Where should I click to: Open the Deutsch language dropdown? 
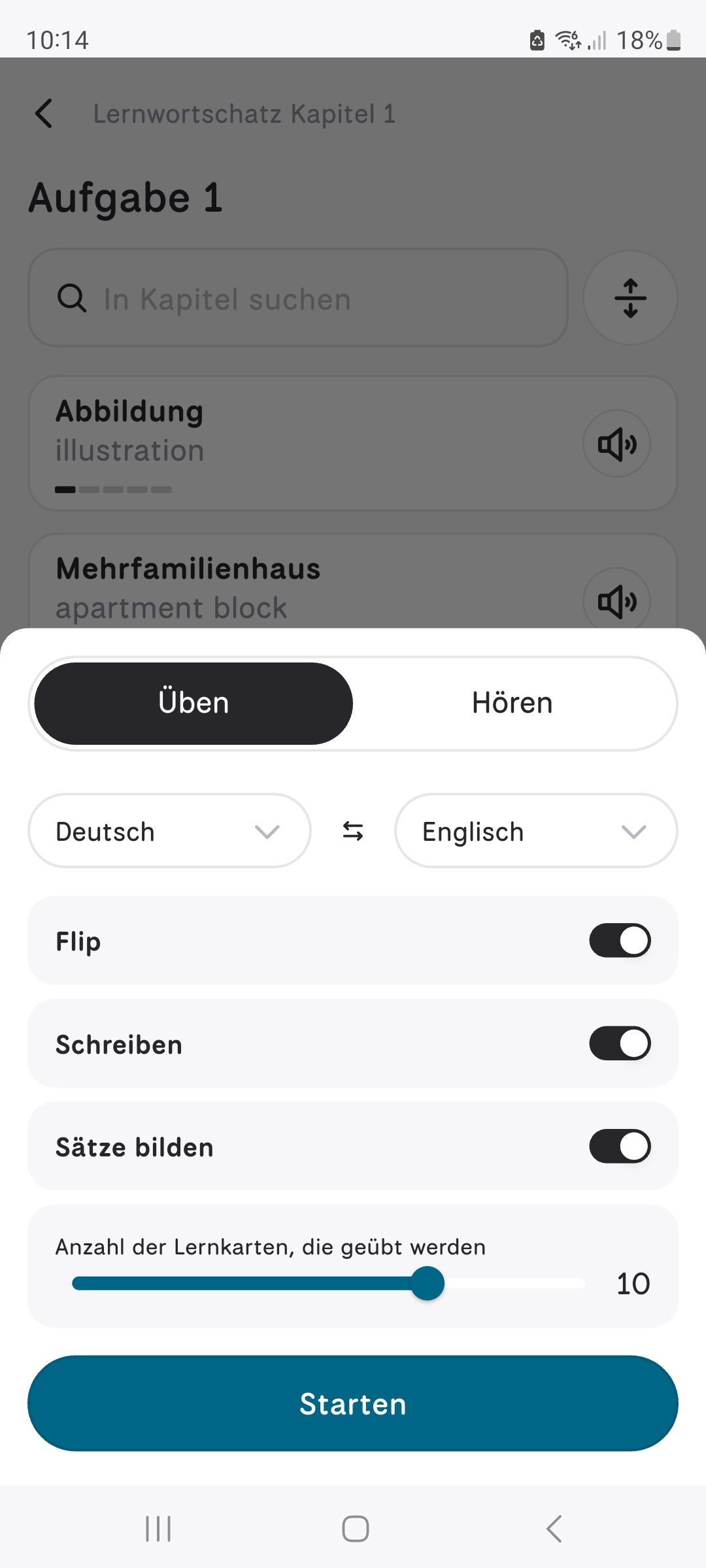[x=169, y=831]
